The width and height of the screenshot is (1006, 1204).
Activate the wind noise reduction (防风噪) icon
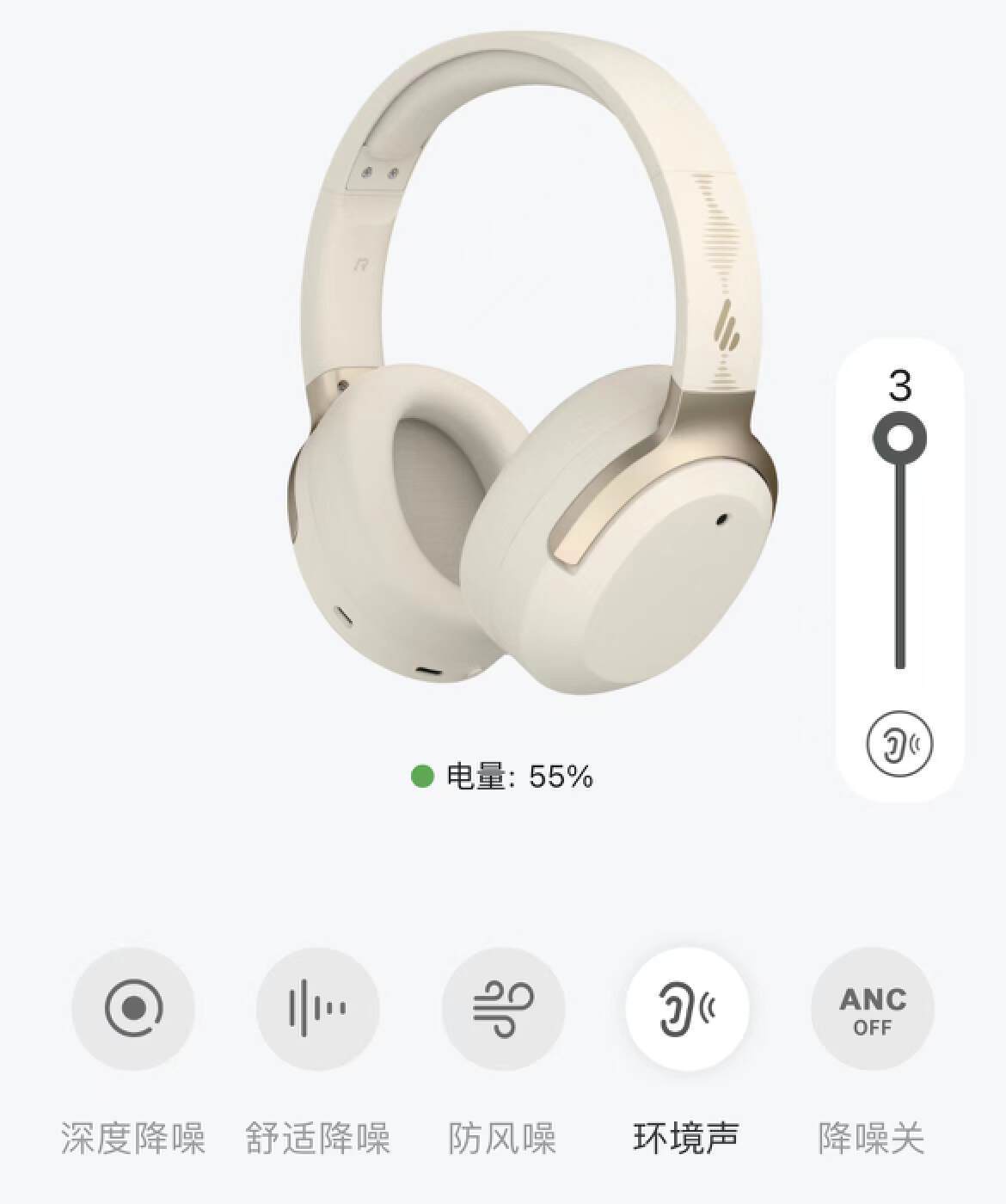504,1009
